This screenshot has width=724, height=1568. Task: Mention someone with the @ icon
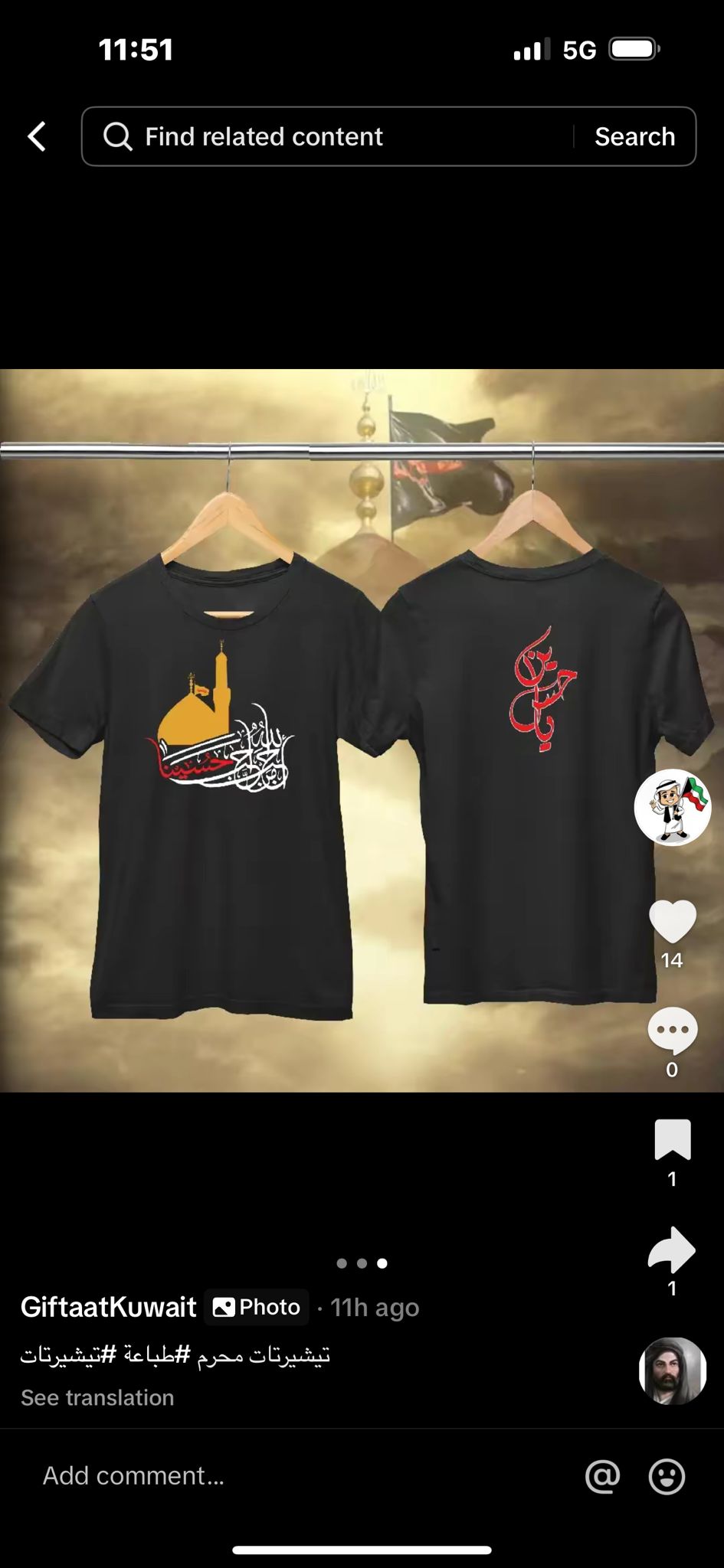tap(602, 1475)
